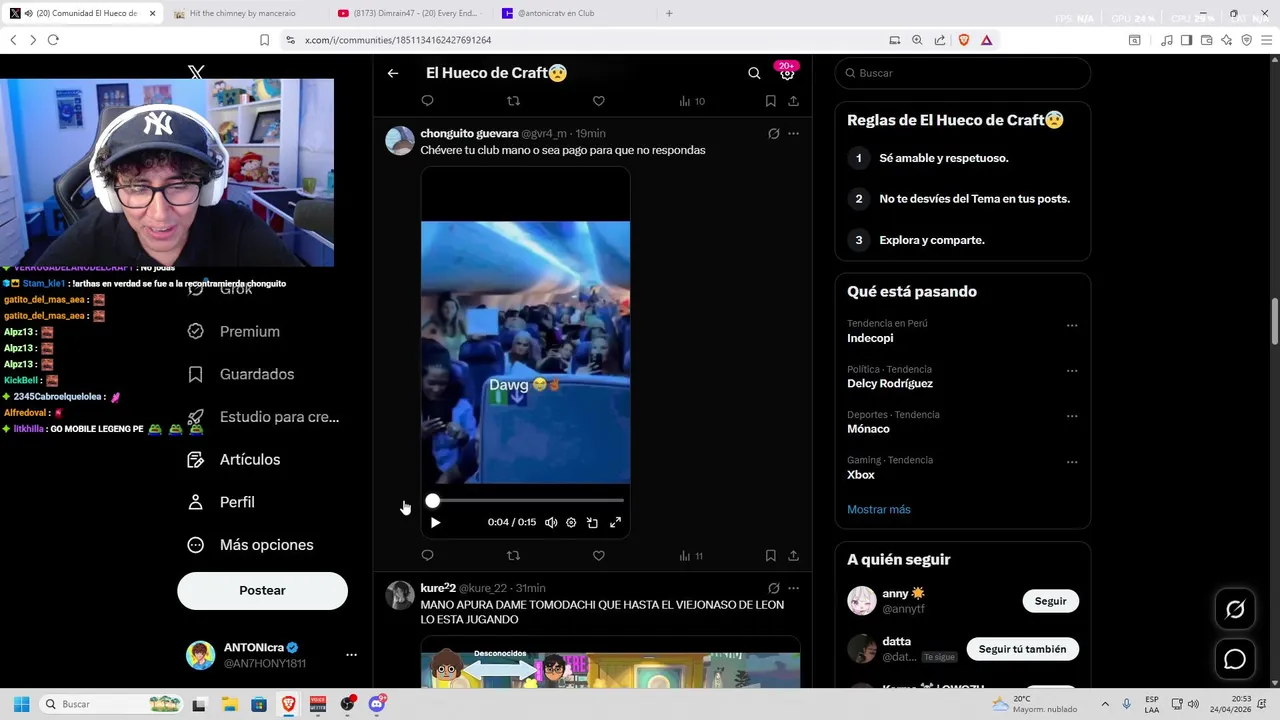
Task: Follow anny with the Seguir button
Action: 1050,601
